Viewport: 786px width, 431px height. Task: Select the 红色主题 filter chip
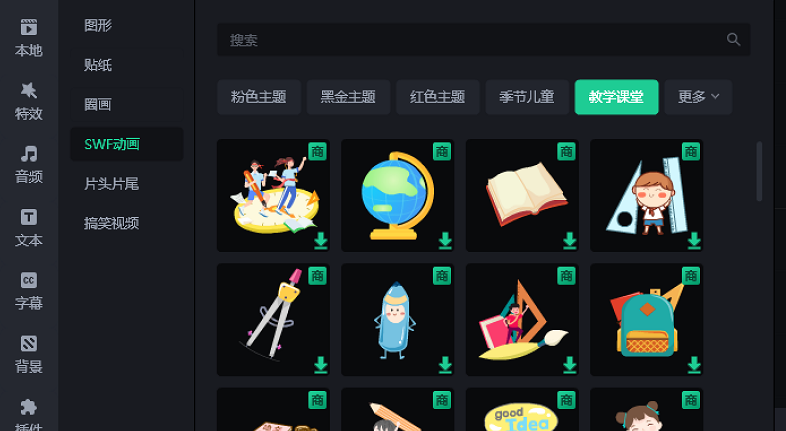tap(437, 97)
